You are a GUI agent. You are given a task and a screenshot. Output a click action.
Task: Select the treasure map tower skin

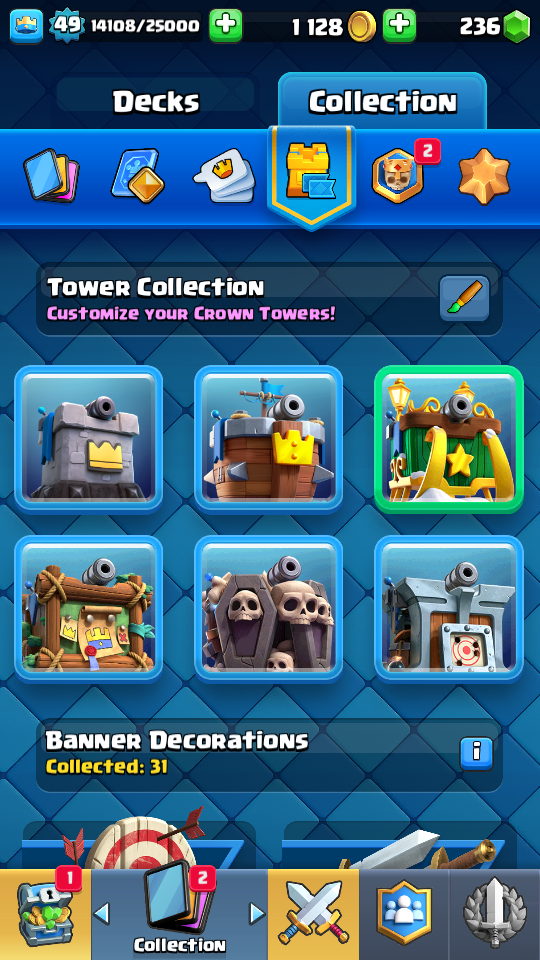89,609
